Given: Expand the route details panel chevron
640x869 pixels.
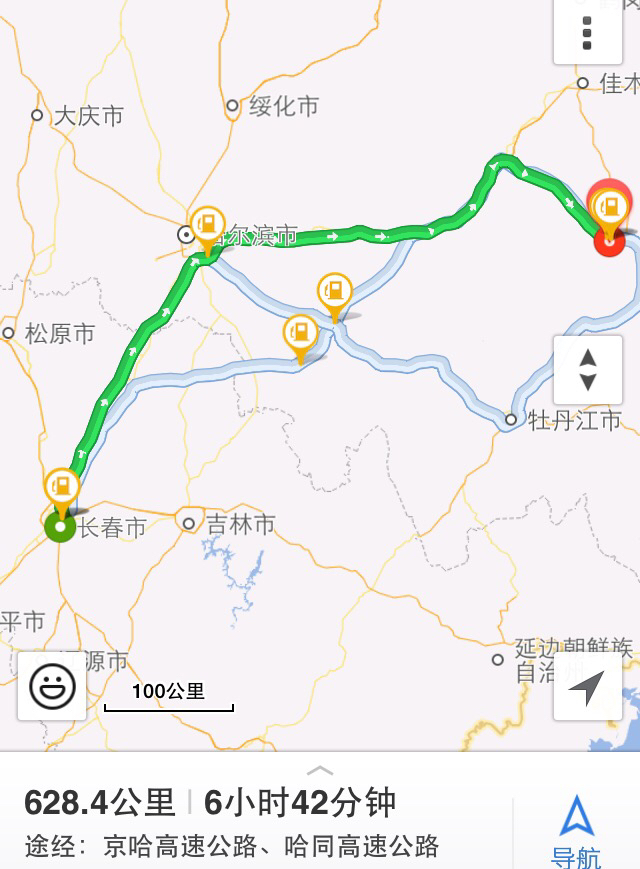Looking at the screenshot, I should click(319, 770).
